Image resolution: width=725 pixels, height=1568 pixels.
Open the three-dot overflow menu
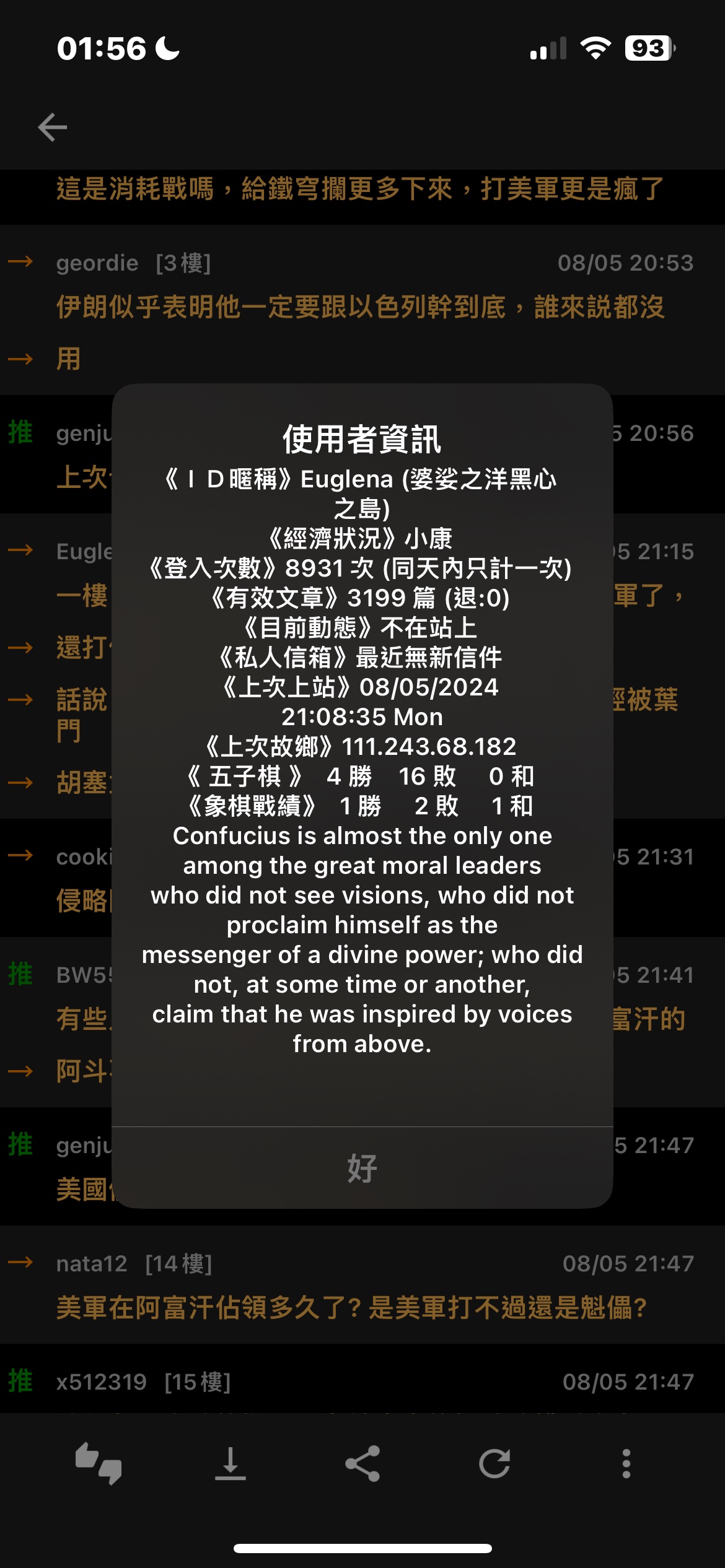pos(626,1464)
